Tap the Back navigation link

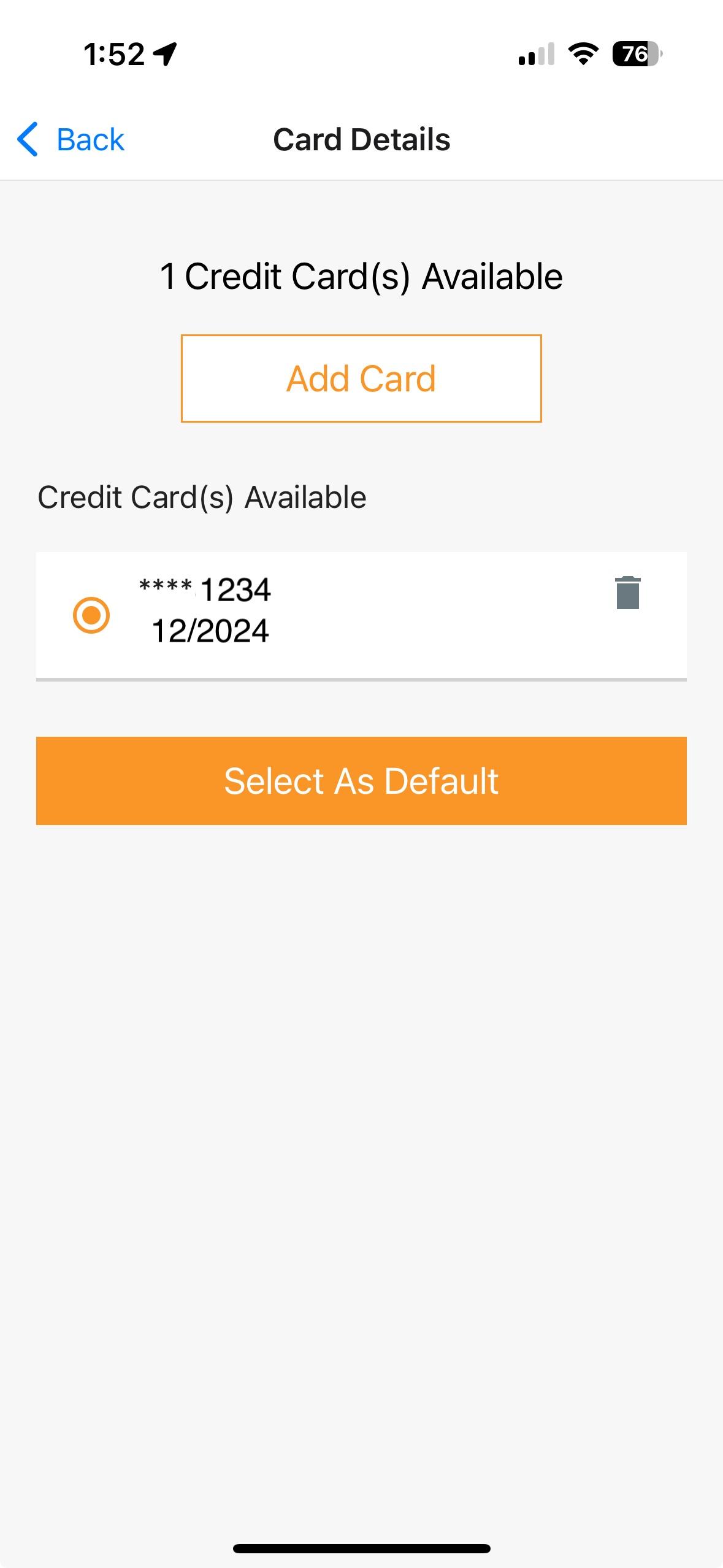tap(90, 139)
